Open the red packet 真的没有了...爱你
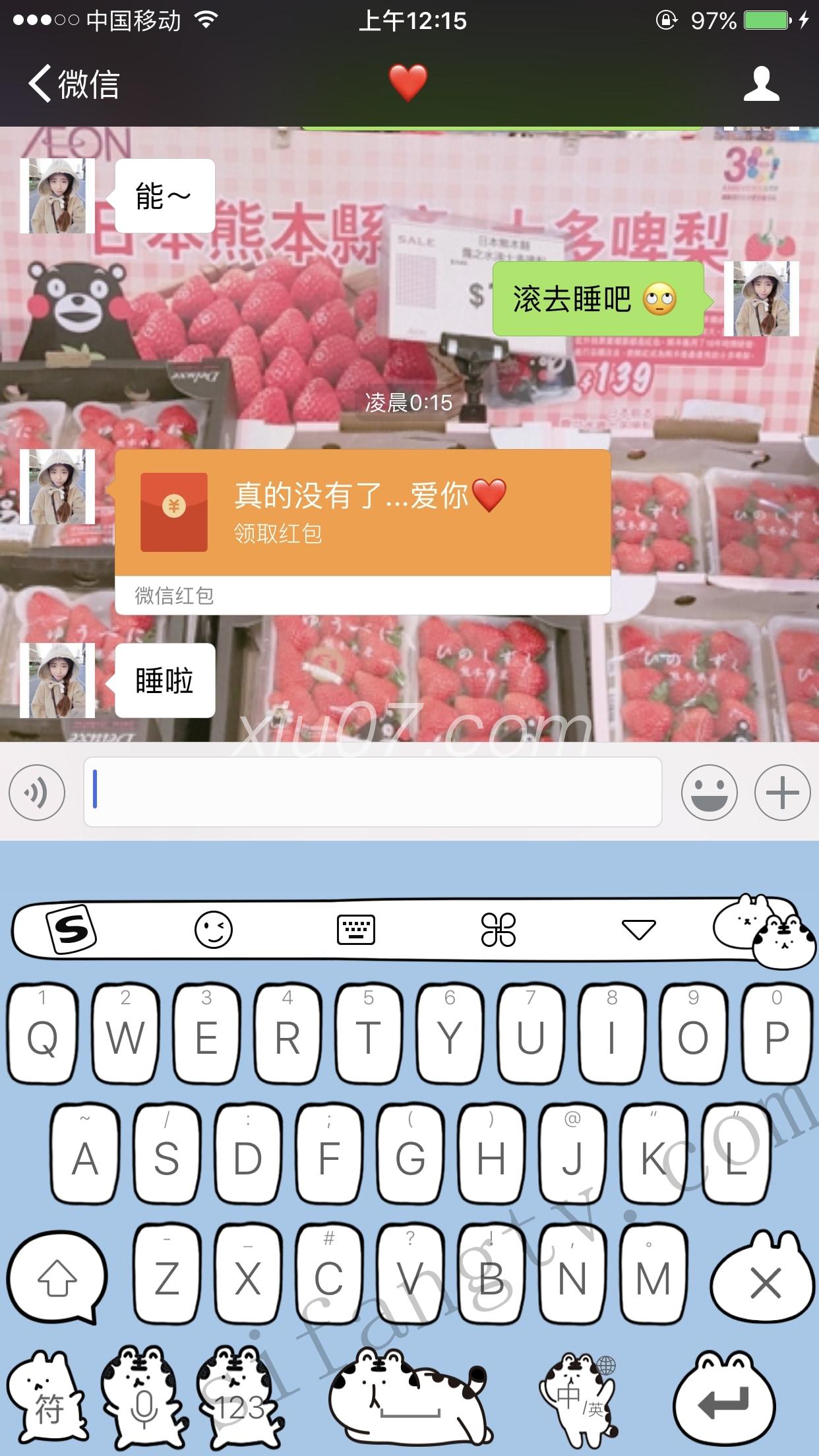The height and width of the screenshot is (1456, 819). coord(362,513)
